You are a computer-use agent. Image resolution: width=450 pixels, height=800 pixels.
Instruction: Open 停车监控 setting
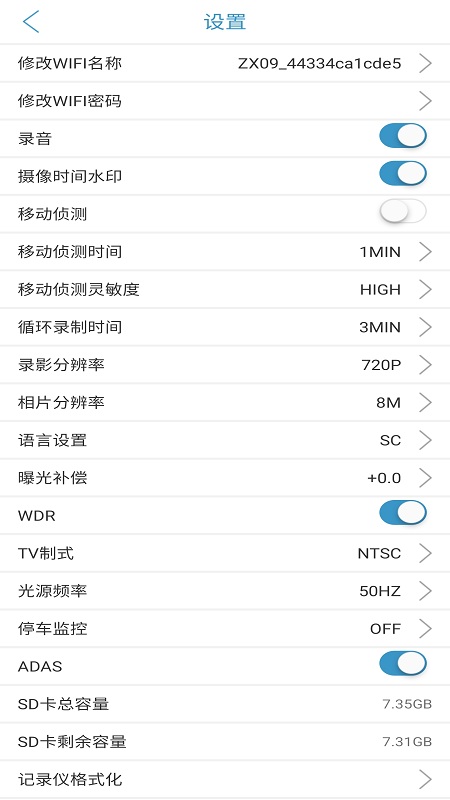tap(225, 629)
